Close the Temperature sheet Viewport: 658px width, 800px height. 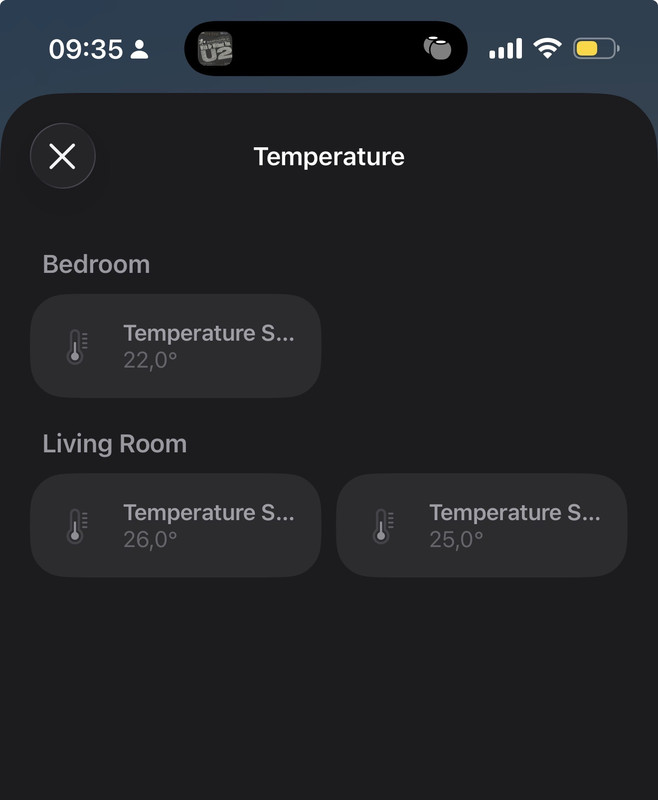(63, 157)
